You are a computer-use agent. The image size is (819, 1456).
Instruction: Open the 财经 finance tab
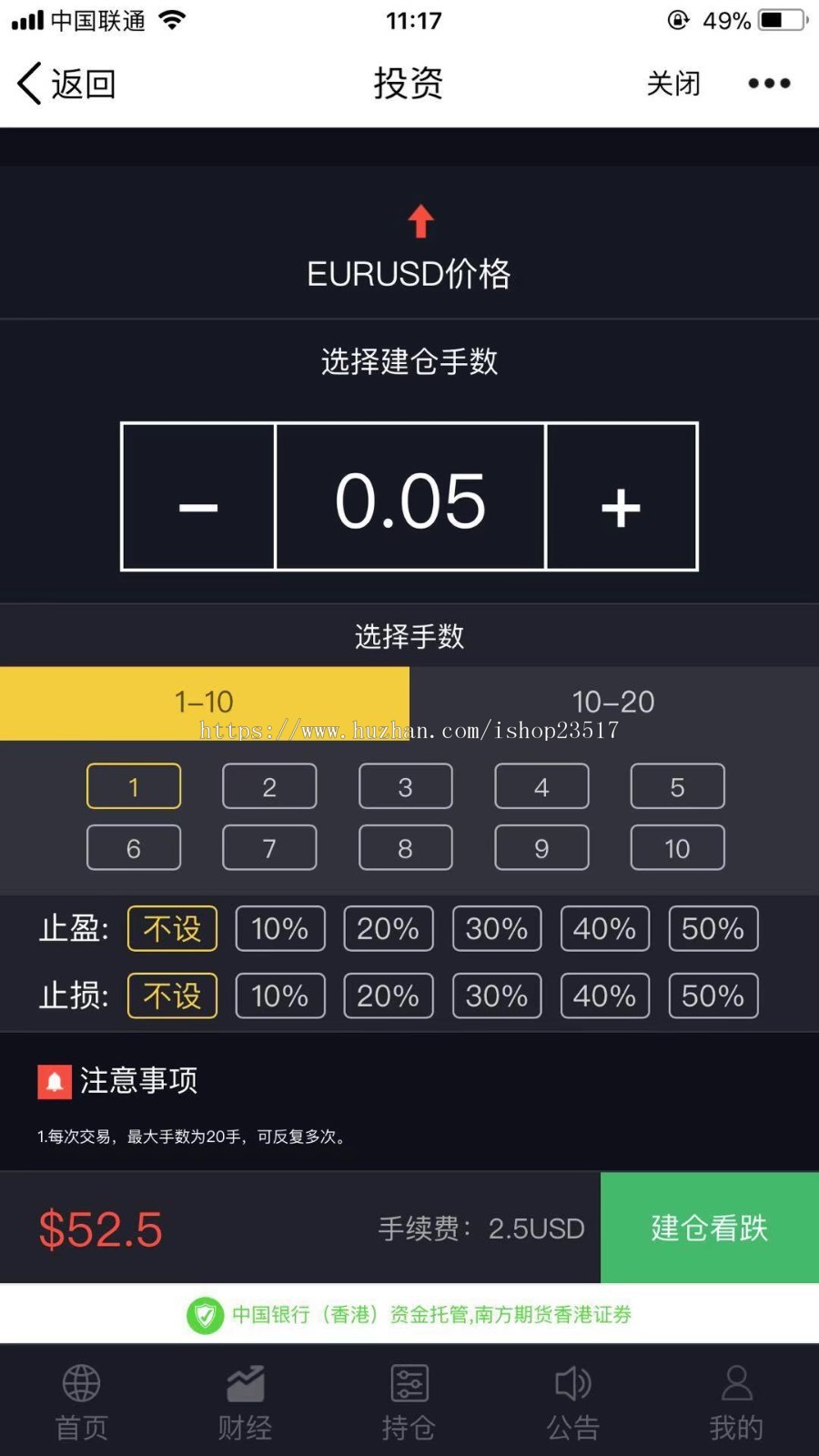(245, 1402)
